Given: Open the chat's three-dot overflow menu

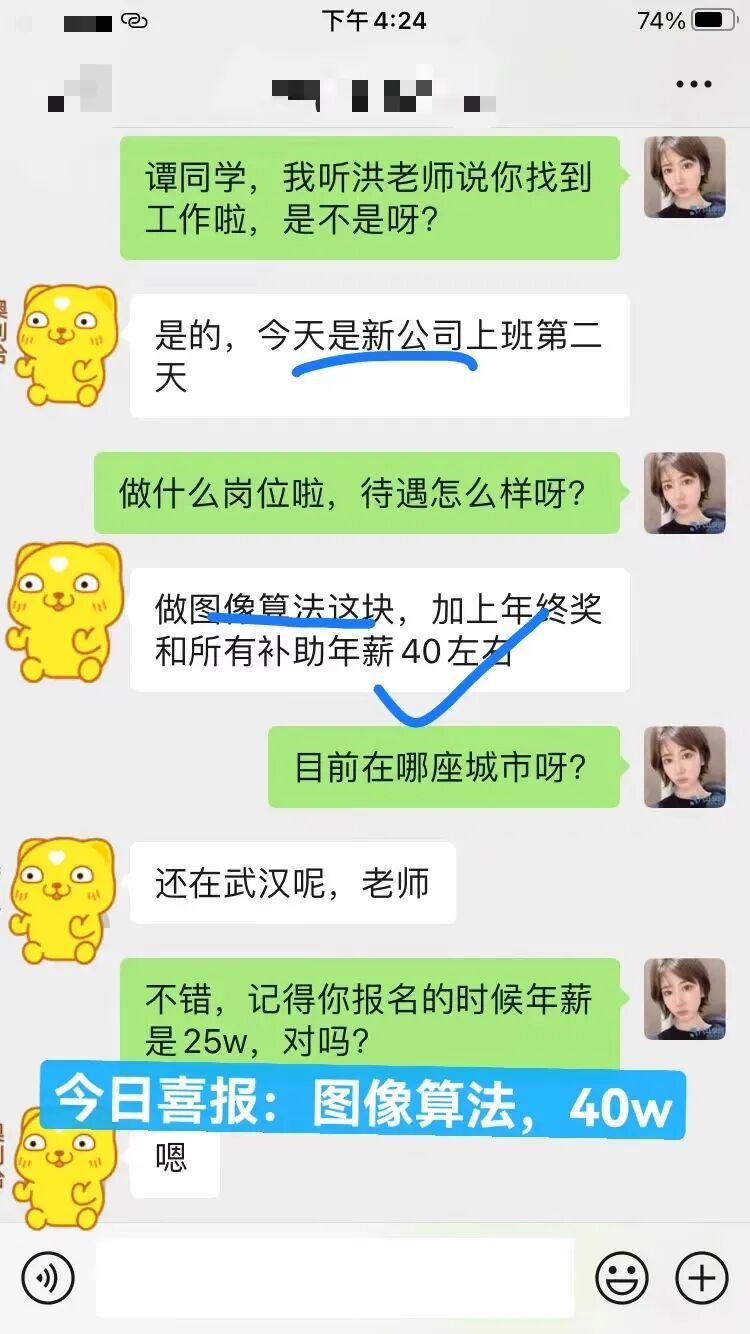Looking at the screenshot, I should tap(693, 85).
